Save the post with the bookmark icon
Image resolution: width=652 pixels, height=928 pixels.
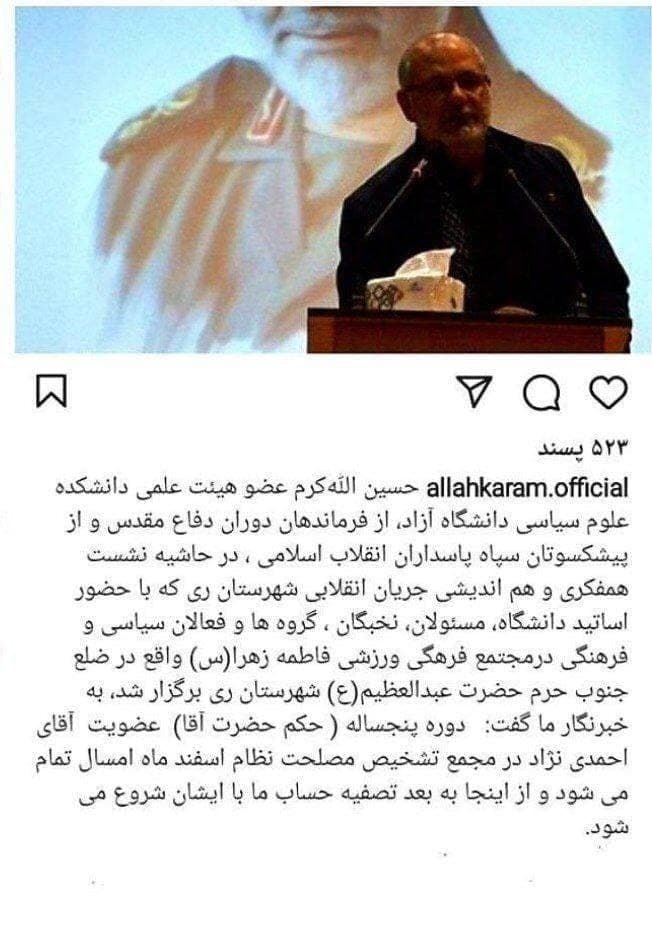click(51, 393)
